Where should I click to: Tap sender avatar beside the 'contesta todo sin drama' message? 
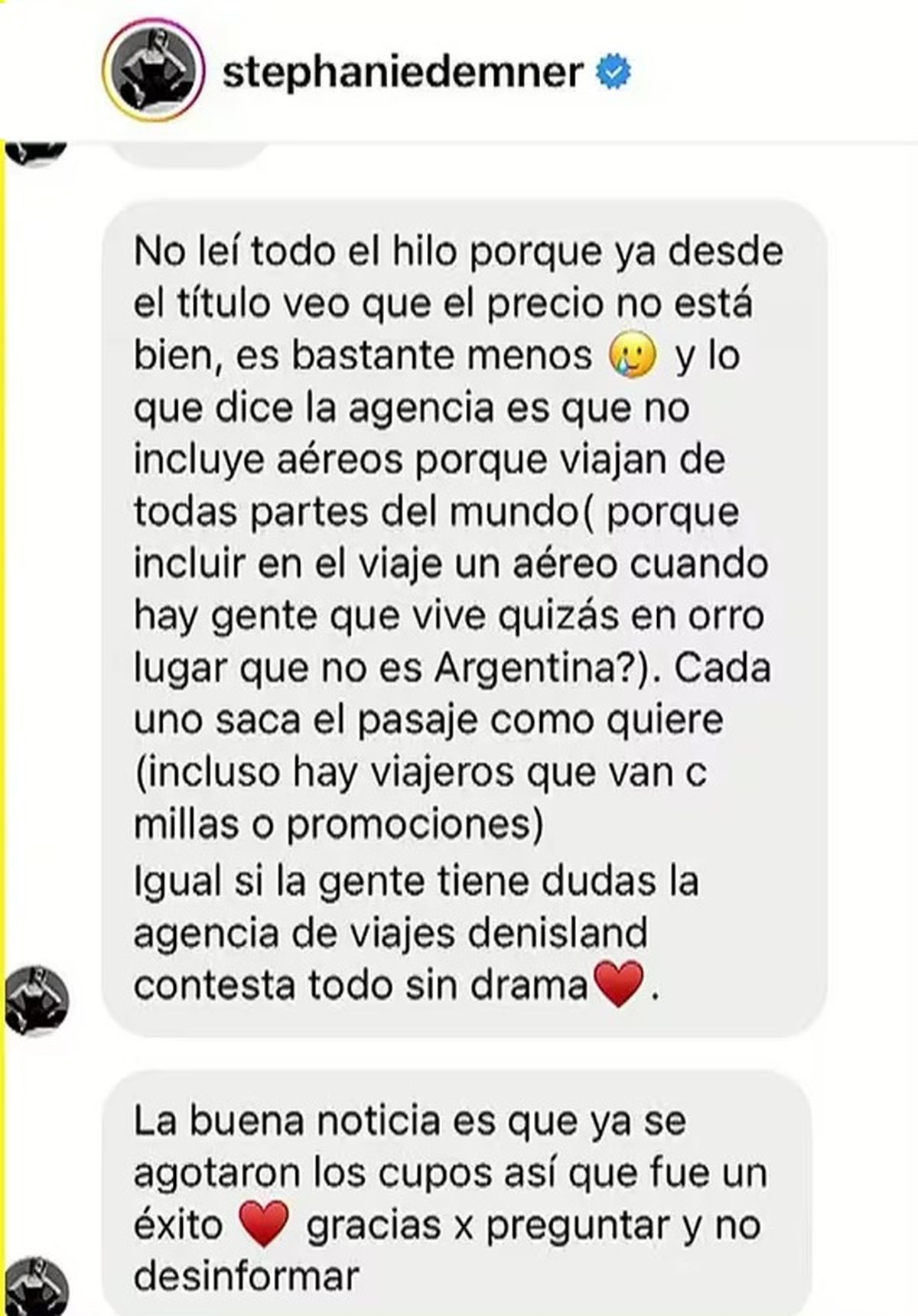pyautogui.click(x=37, y=999)
